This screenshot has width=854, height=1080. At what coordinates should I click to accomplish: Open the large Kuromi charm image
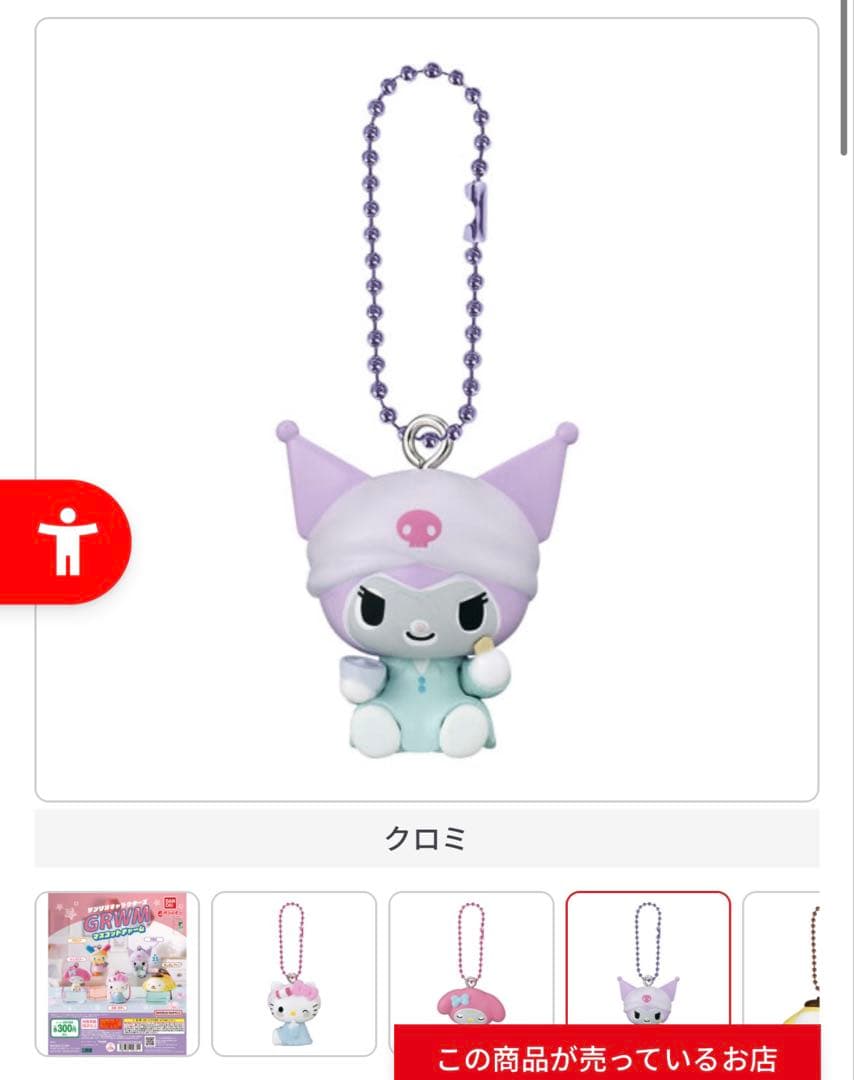tap(426, 409)
